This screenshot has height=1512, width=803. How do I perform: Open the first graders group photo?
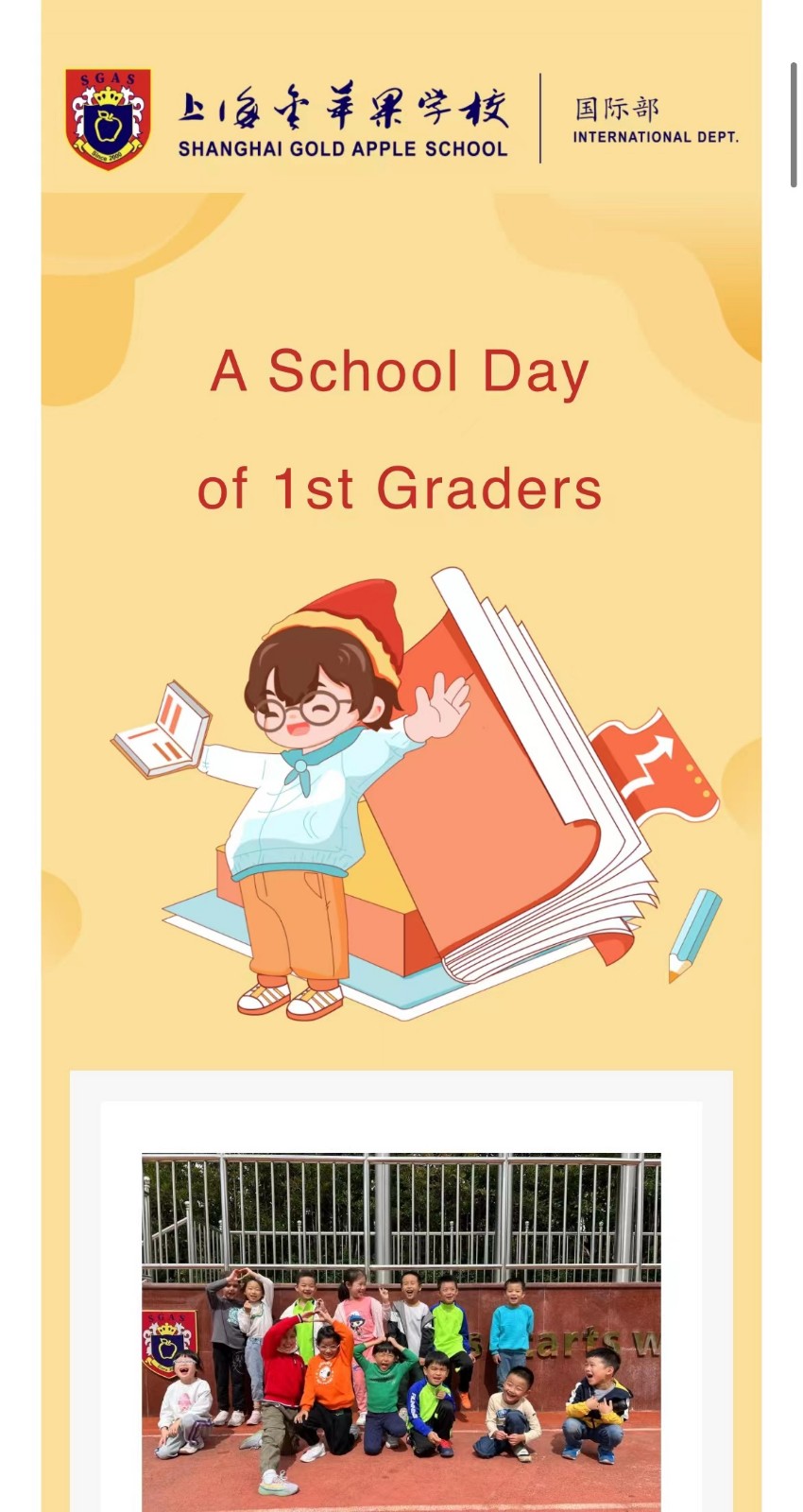click(401, 1331)
